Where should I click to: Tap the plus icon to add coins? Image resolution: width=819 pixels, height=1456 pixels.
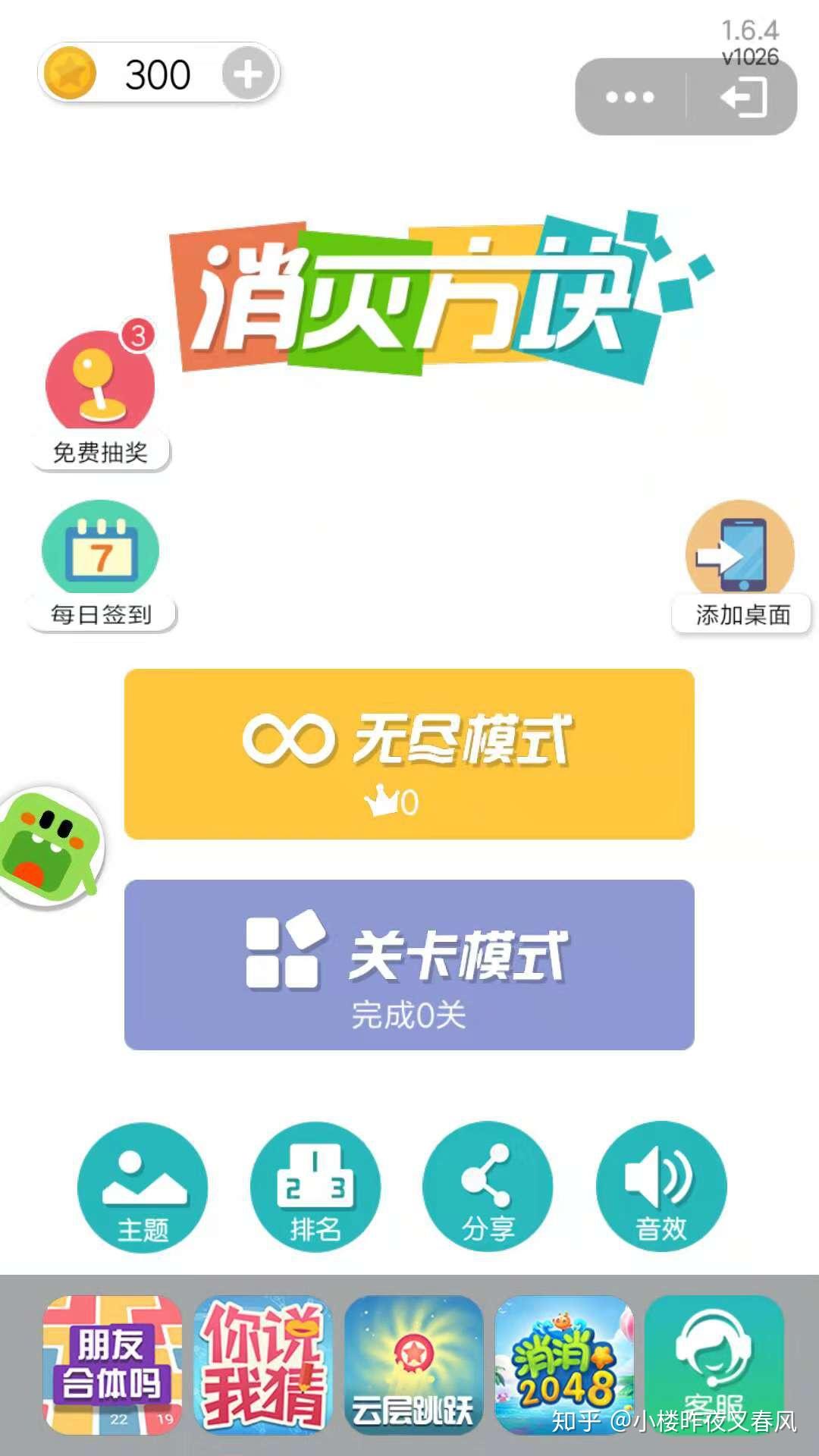pos(248,74)
